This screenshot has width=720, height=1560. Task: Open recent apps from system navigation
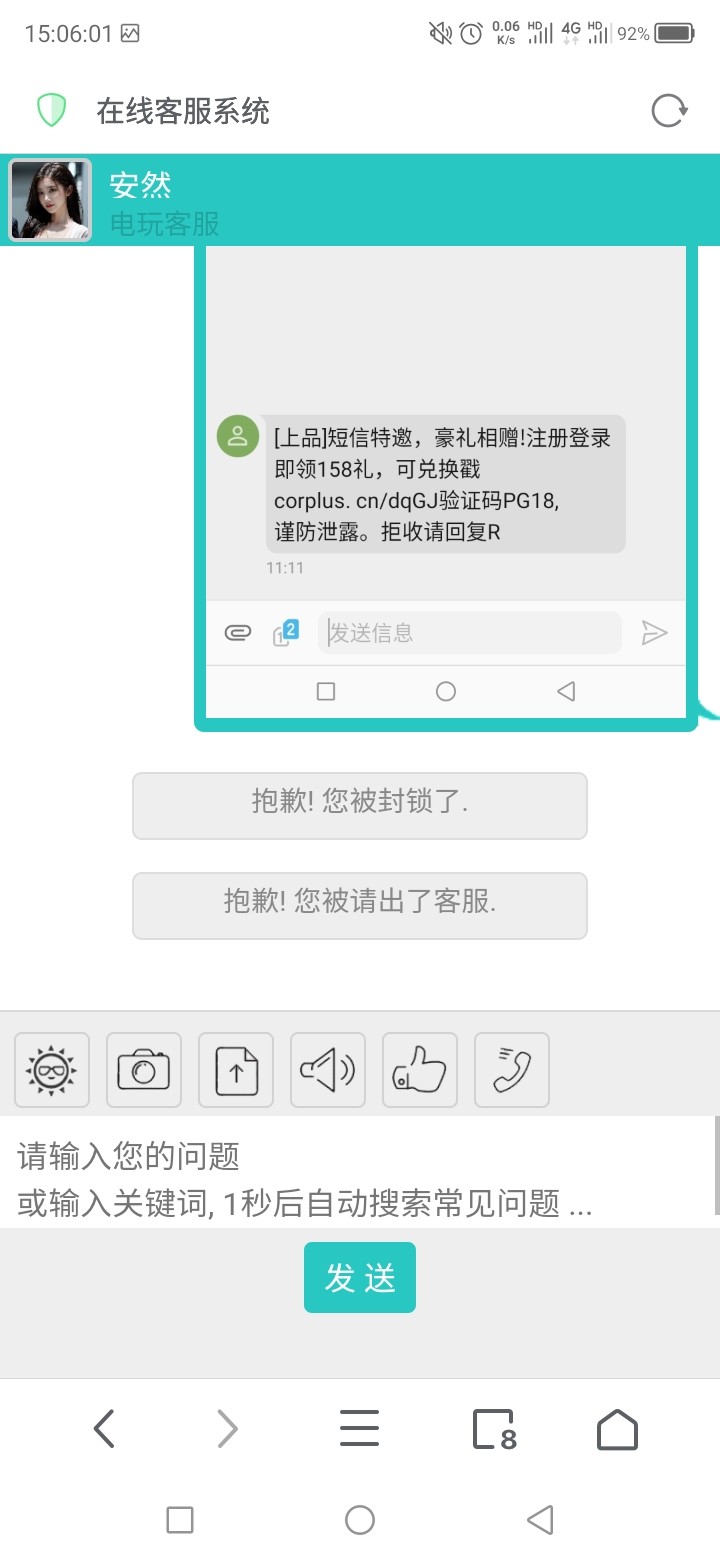pyautogui.click(x=180, y=1520)
